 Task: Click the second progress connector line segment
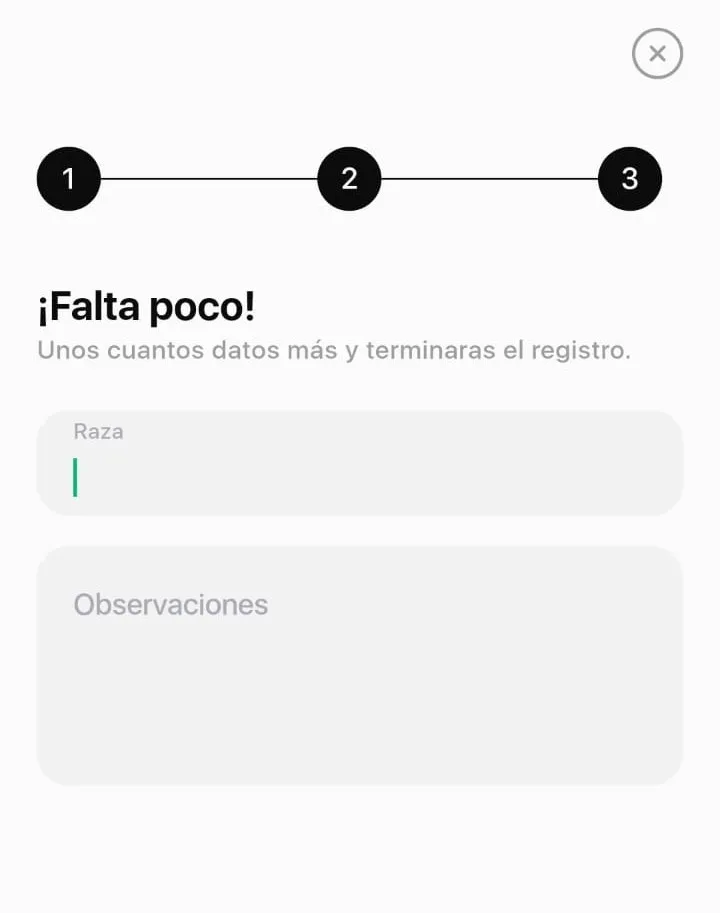[x=488, y=179]
